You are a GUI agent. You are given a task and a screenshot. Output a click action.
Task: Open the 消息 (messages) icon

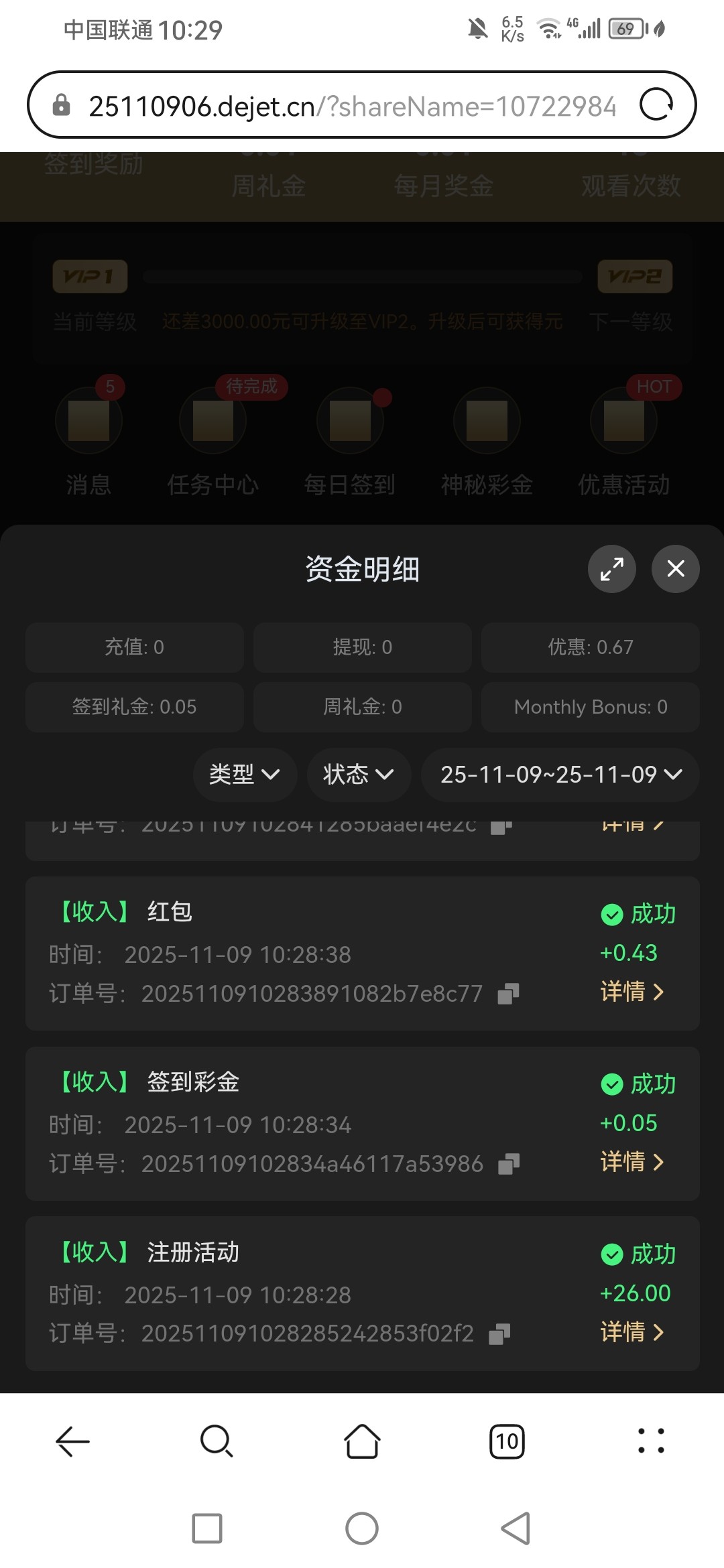point(89,420)
